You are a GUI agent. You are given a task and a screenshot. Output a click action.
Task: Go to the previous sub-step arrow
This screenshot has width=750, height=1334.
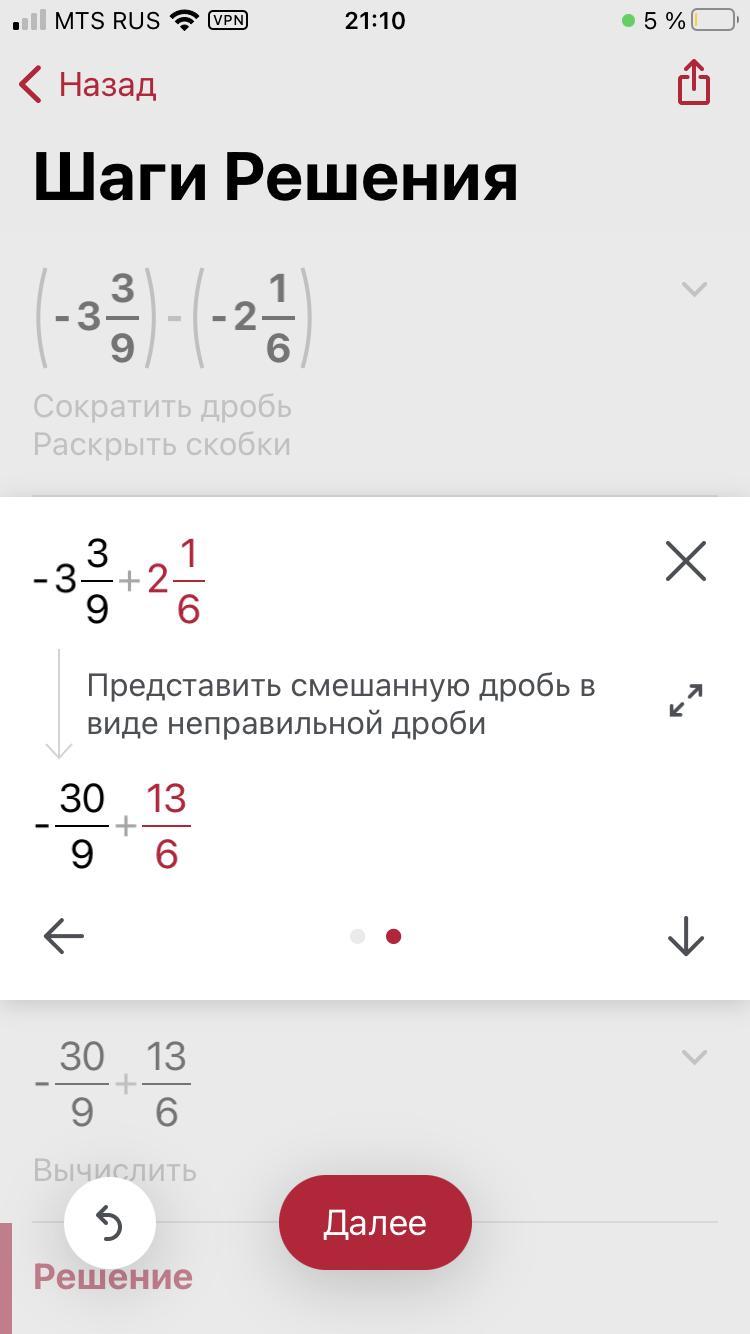pos(64,936)
